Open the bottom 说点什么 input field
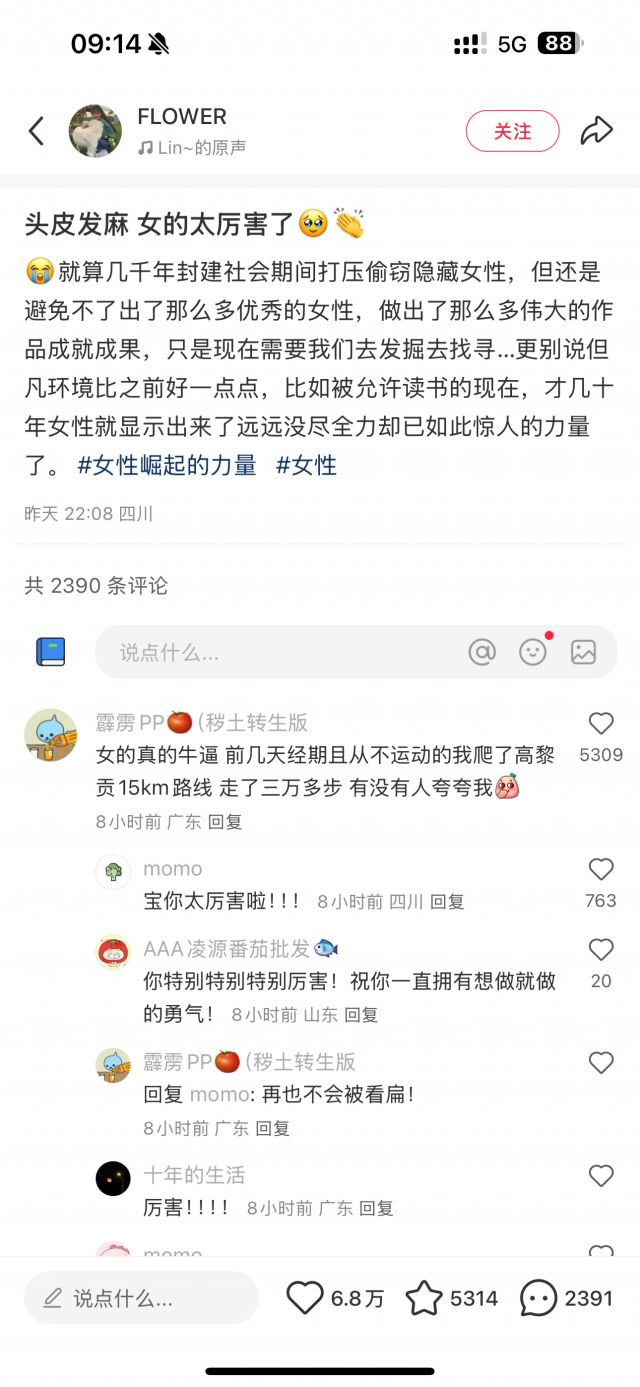Image resolution: width=640 pixels, height=1387 pixels. pos(141,1298)
